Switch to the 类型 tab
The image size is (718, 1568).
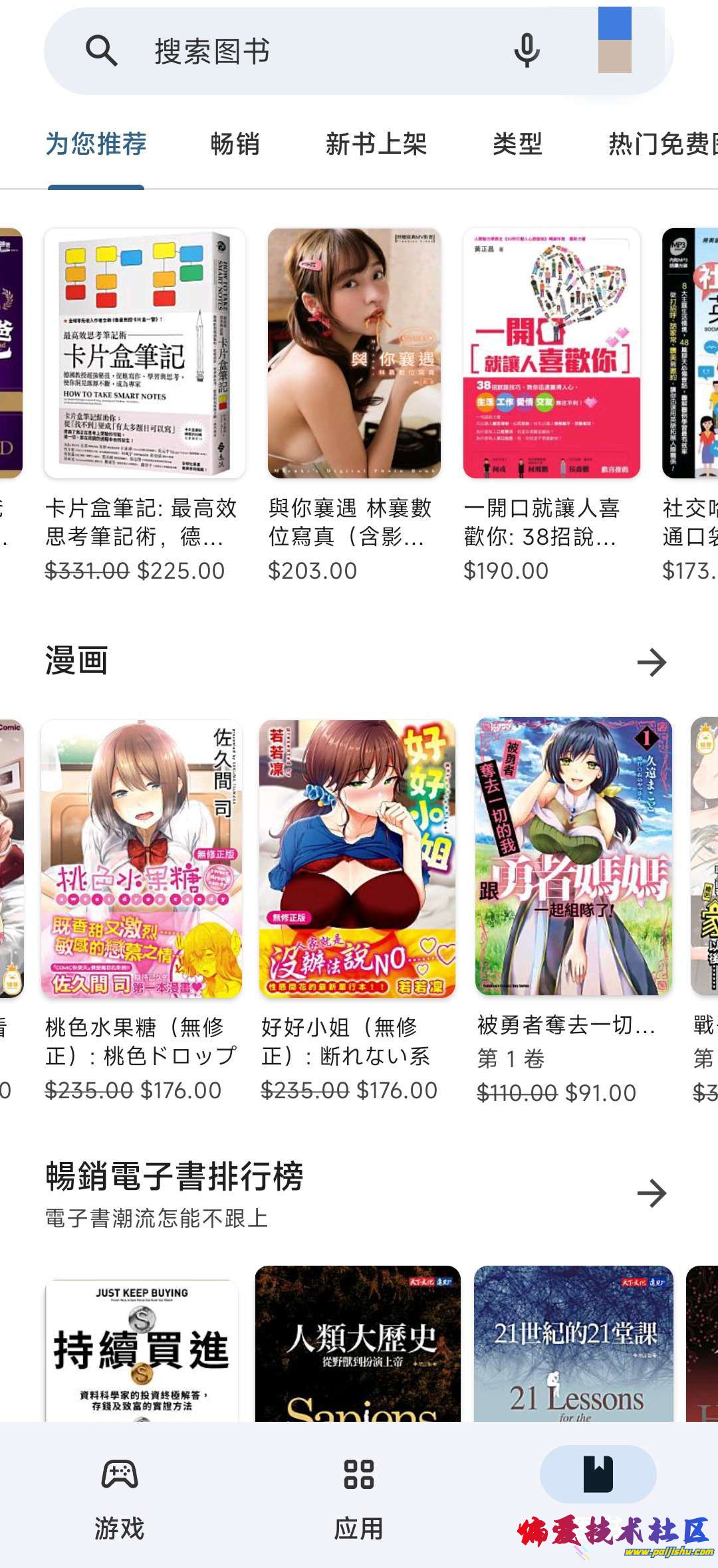517,144
